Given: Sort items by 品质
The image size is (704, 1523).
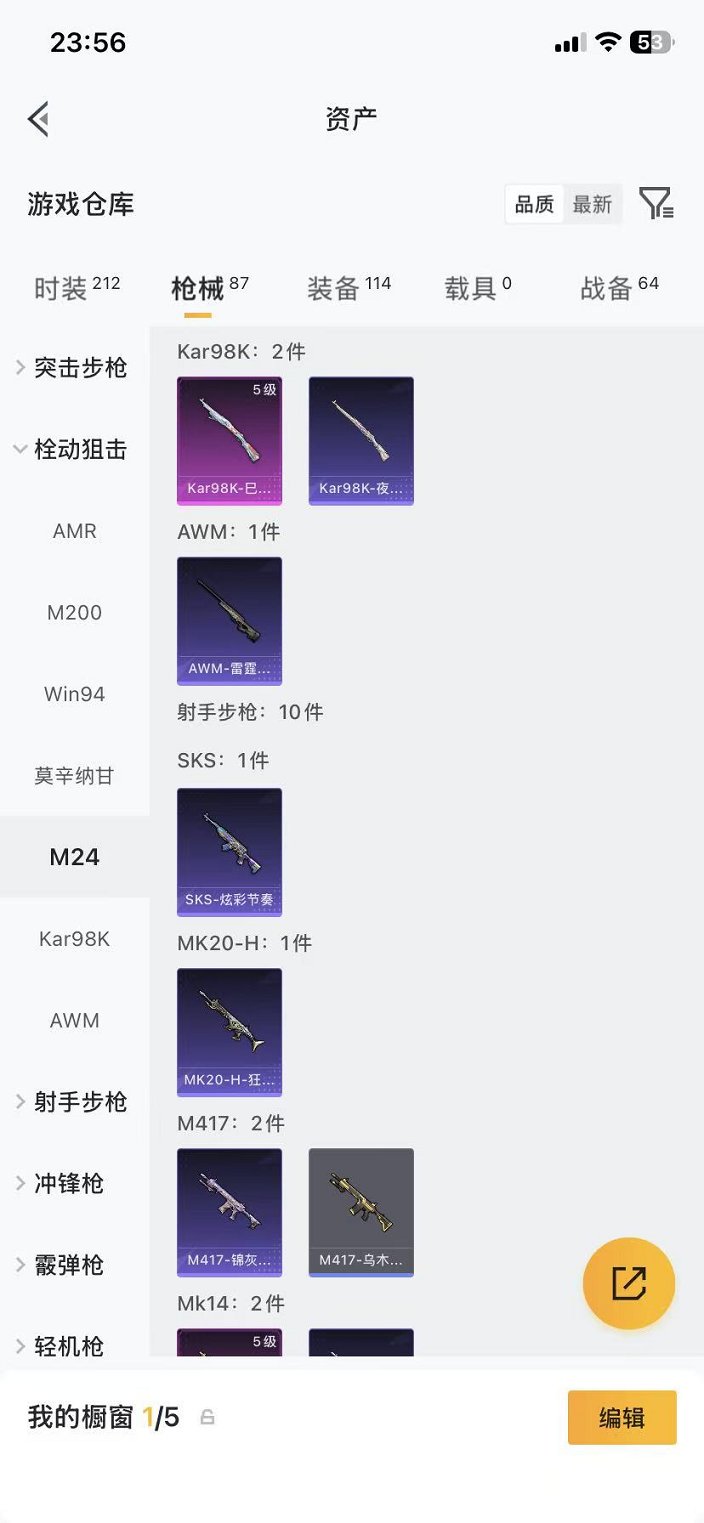Looking at the screenshot, I should pos(534,204).
